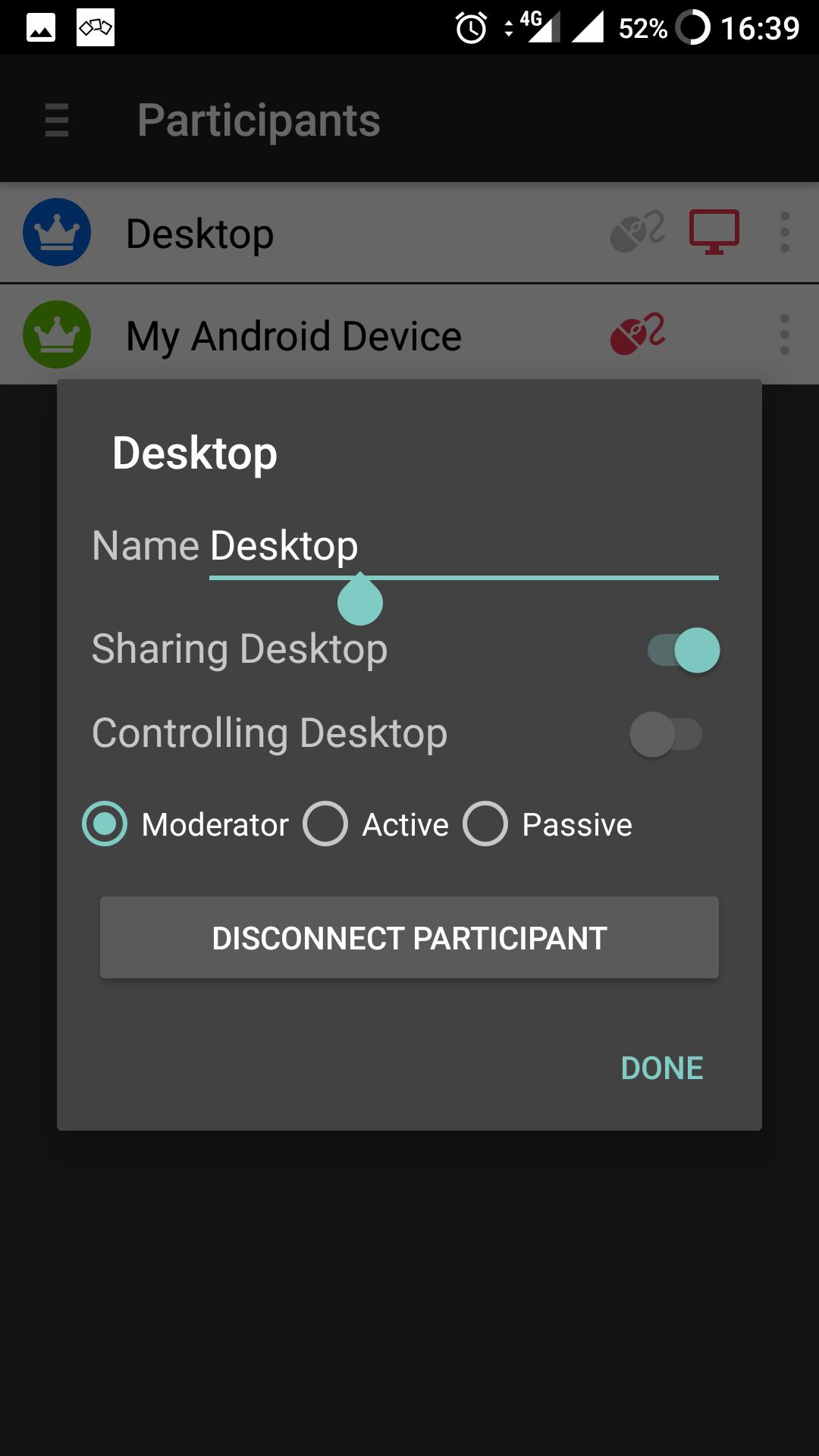Tap the Disconnect Participant button

(409, 938)
